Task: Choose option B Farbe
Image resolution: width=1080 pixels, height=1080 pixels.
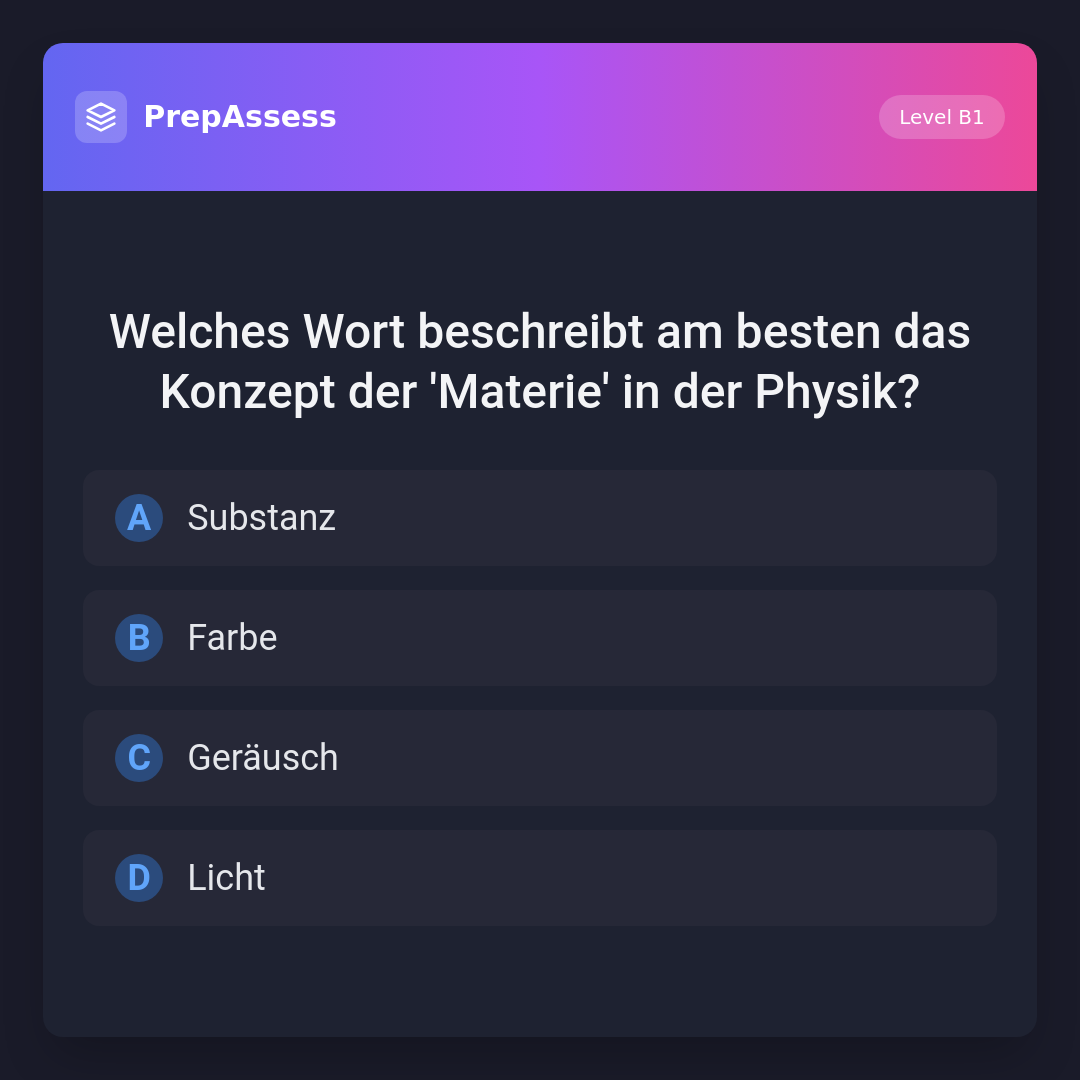Action: (540, 638)
